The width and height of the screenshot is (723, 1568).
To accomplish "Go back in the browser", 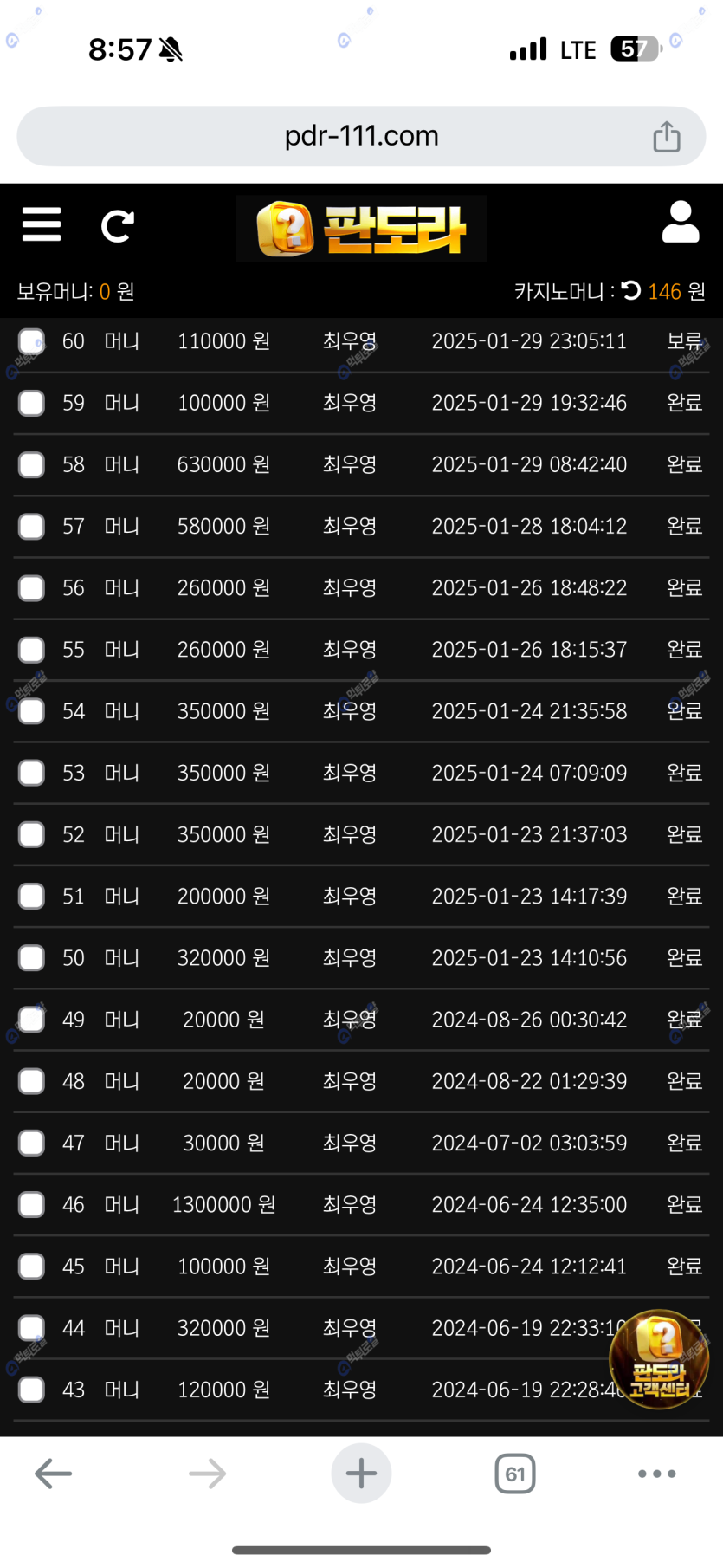I will tap(53, 1474).
